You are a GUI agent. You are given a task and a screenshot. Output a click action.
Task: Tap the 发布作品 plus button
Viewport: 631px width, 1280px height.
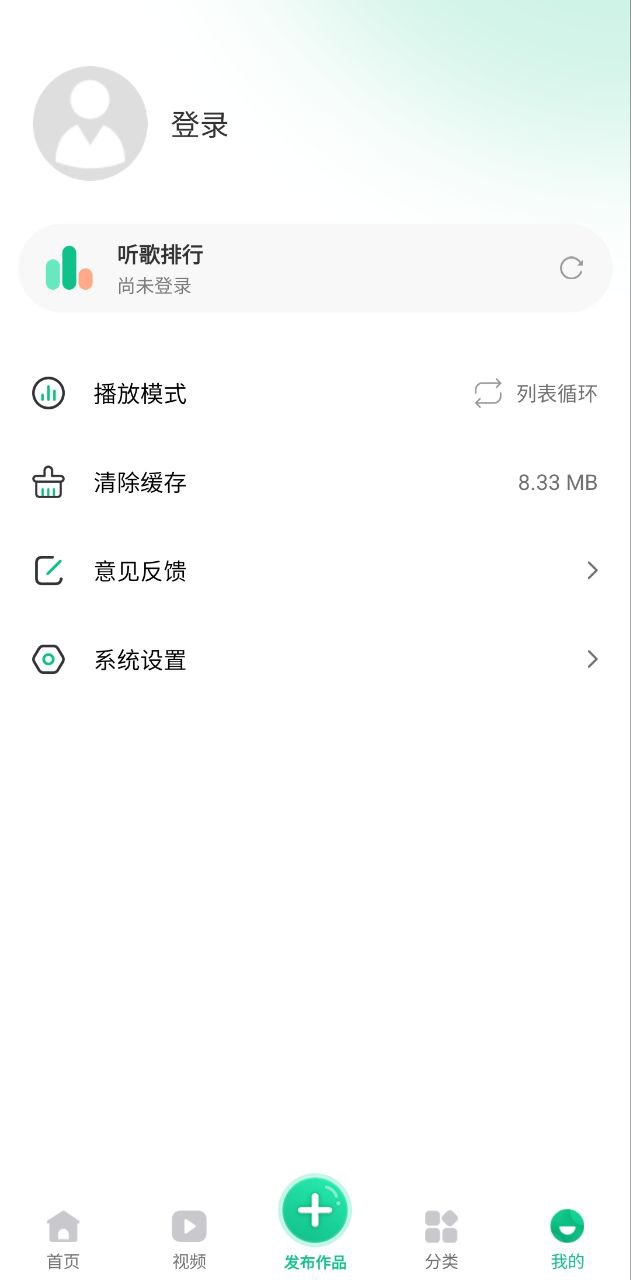click(x=315, y=1211)
